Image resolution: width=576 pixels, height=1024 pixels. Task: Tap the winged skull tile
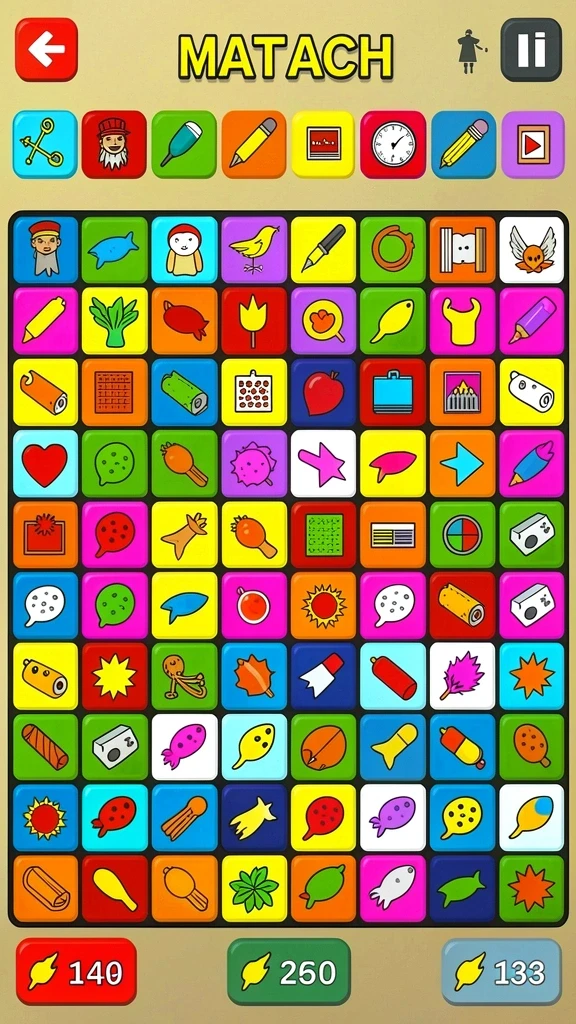pyautogui.click(x=532, y=250)
